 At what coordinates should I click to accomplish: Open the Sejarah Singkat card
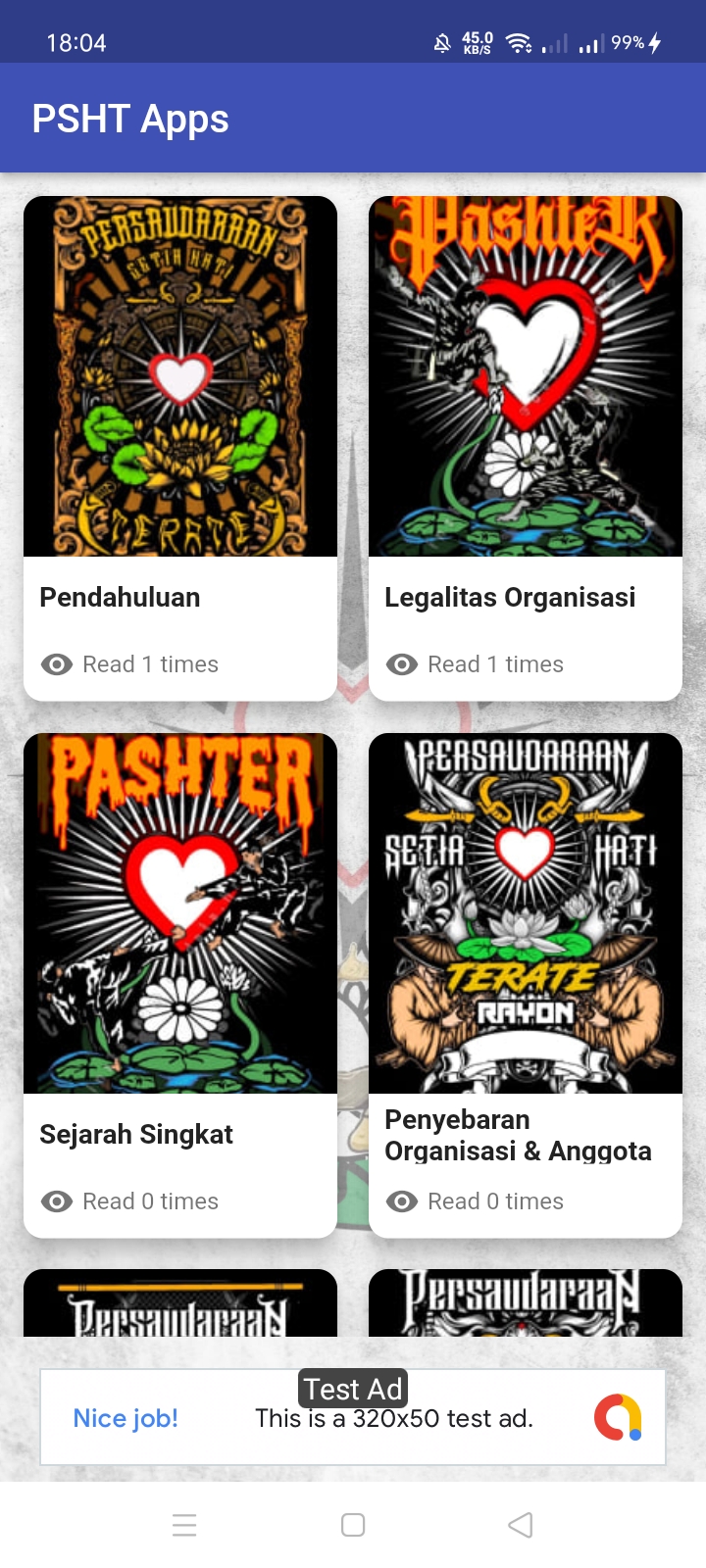180,985
